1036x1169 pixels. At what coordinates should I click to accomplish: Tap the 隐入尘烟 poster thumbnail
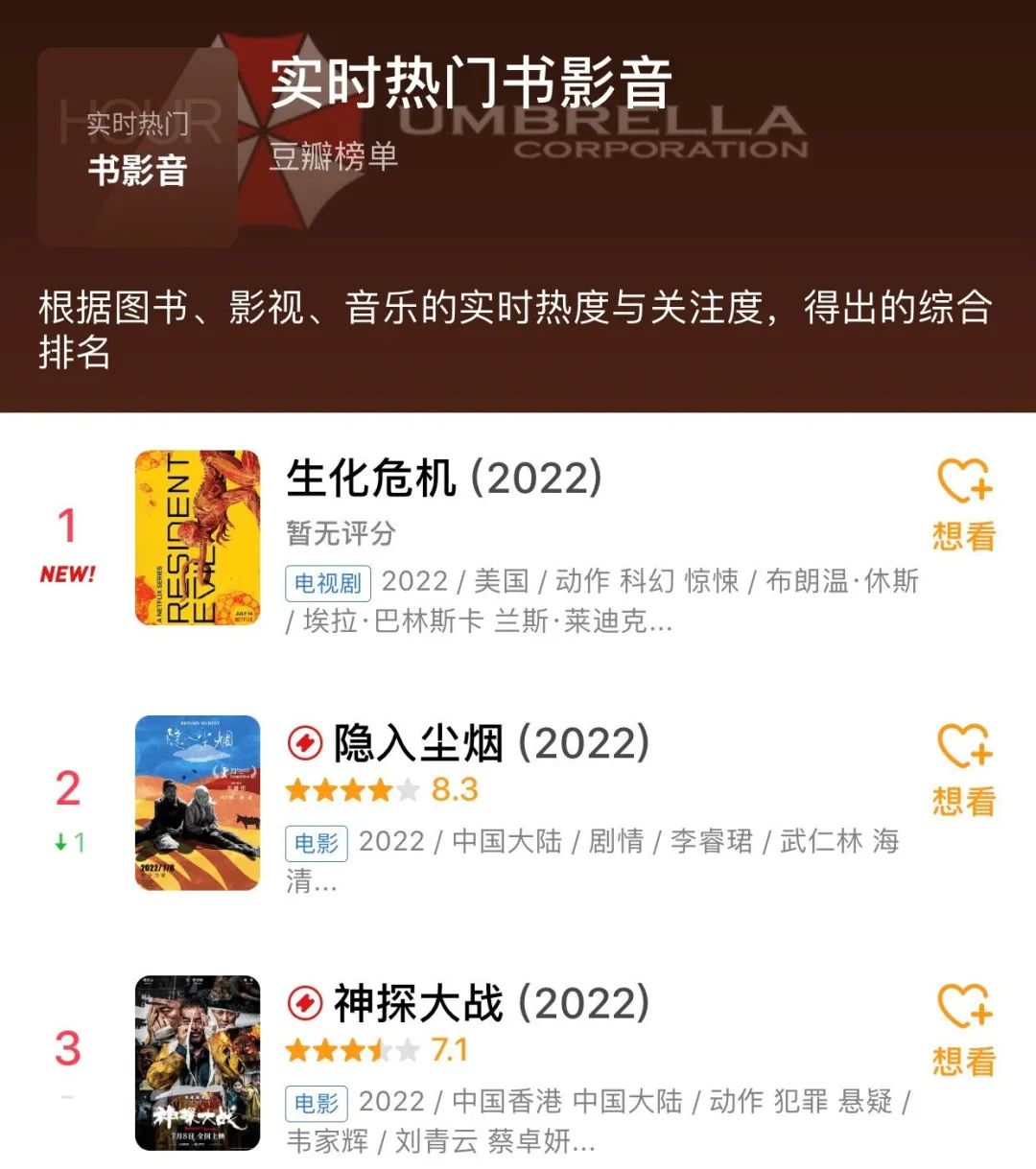coord(198,803)
